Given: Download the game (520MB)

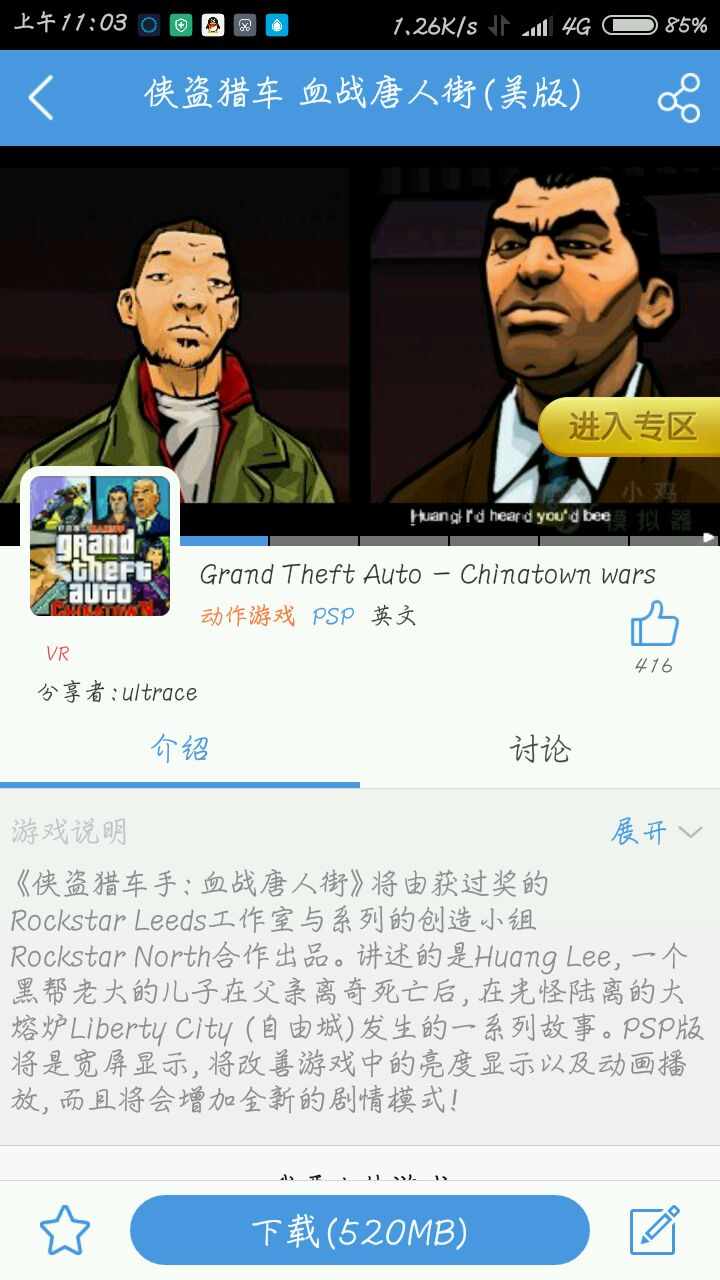Looking at the screenshot, I should [x=360, y=1231].
